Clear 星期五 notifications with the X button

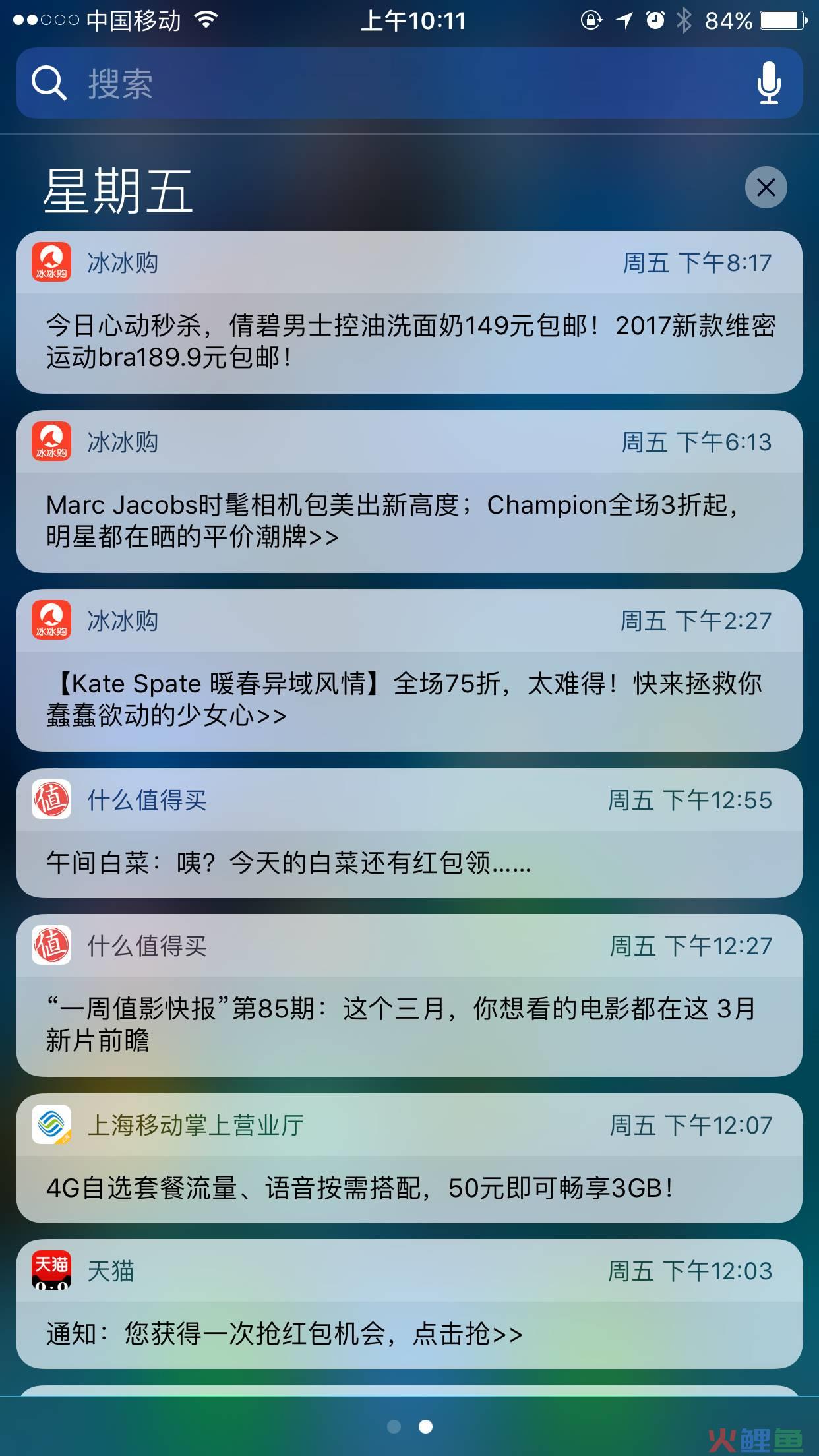pos(766,187)
